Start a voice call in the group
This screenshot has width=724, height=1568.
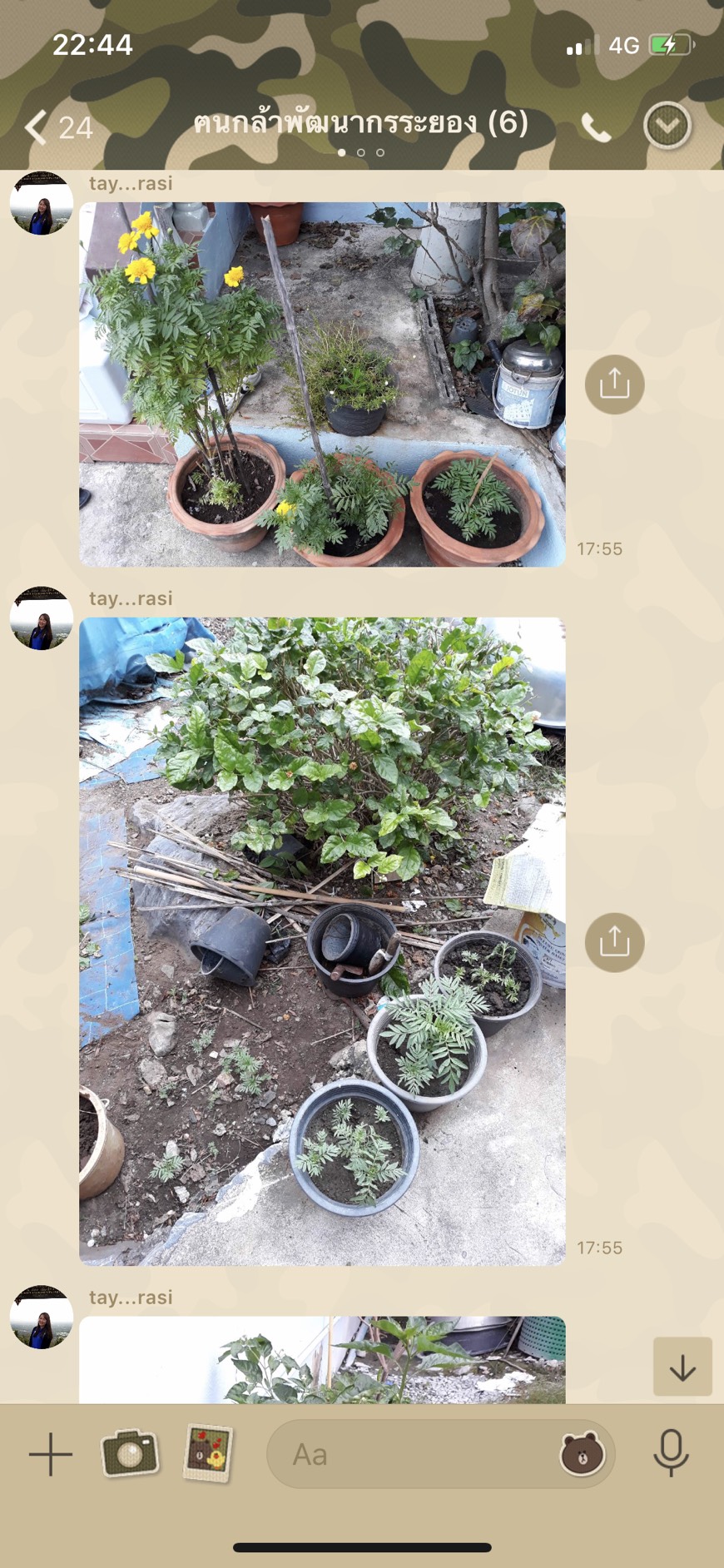coord(596,127)
